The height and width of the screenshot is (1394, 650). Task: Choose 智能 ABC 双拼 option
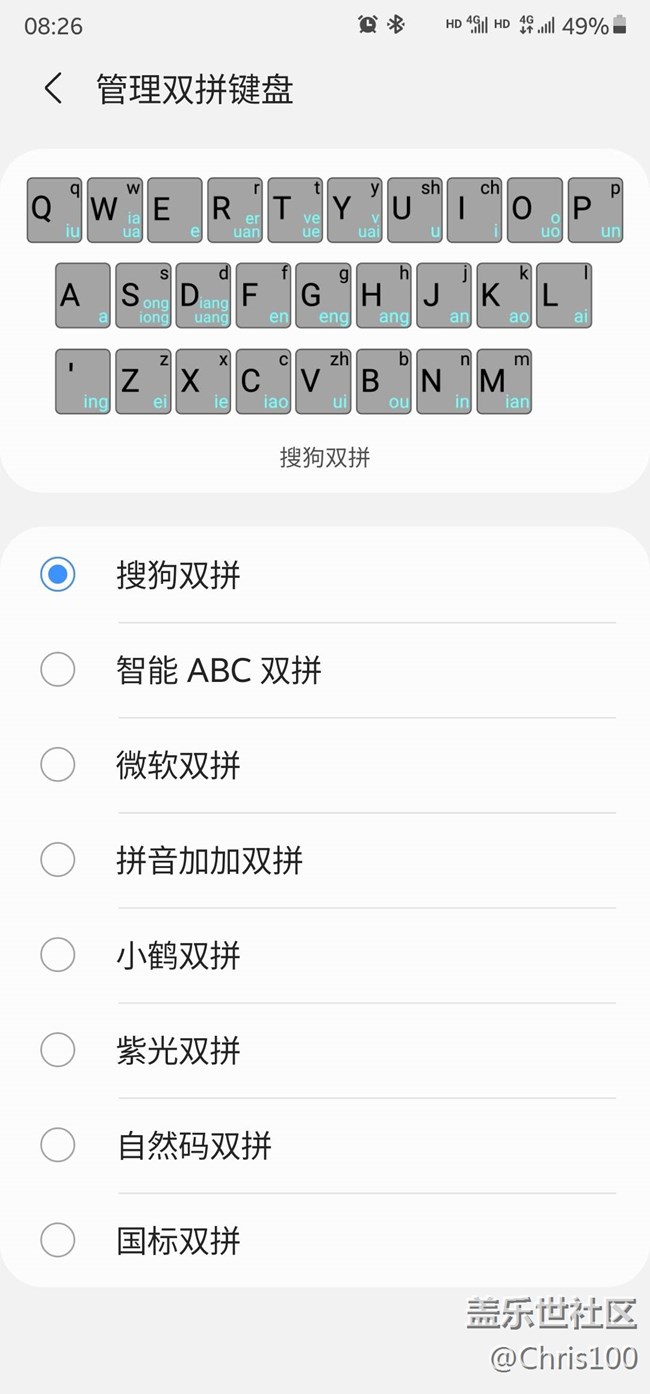pyautogui.click(x=325, y=670)
